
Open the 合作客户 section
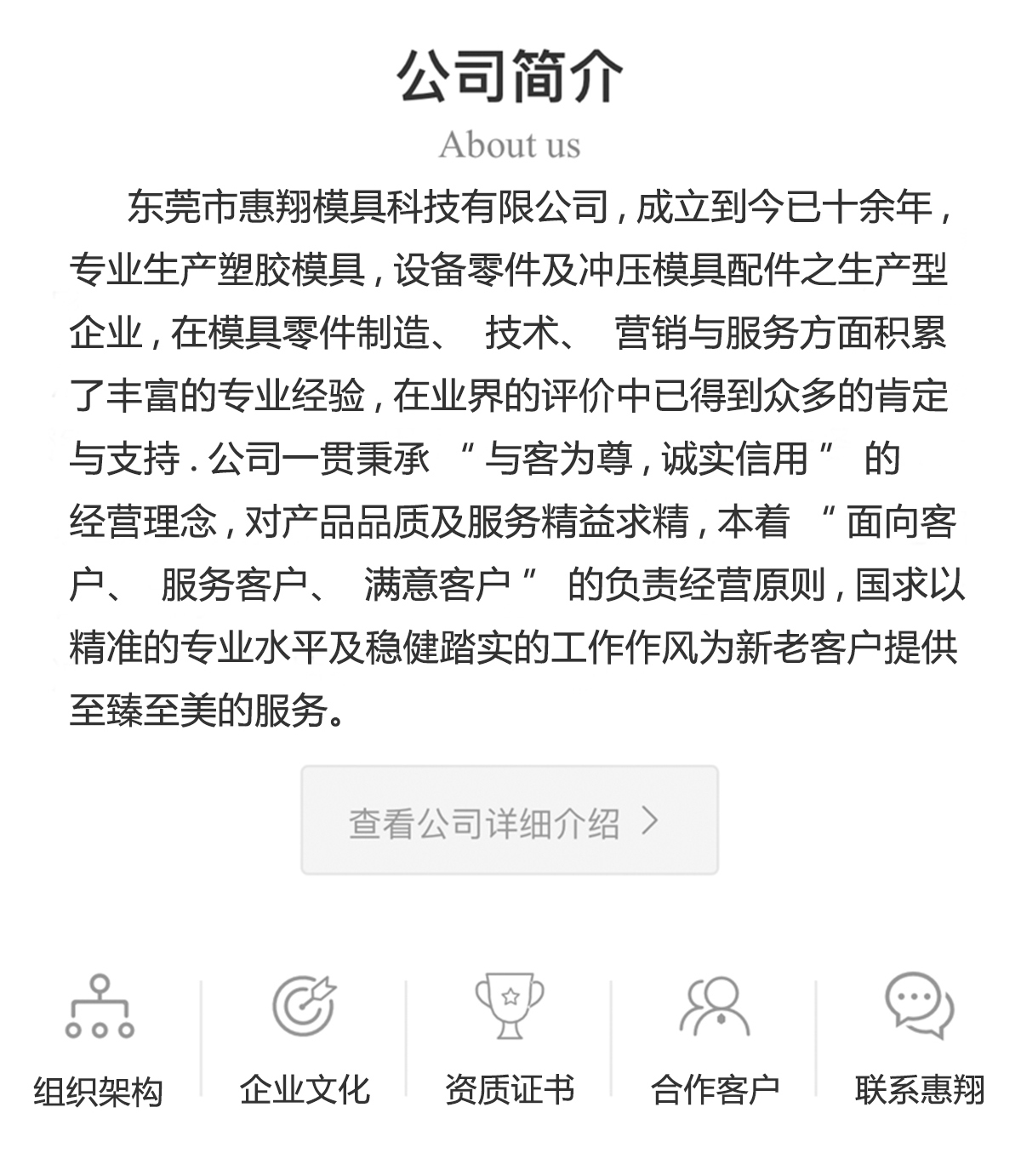(716, 1088)
